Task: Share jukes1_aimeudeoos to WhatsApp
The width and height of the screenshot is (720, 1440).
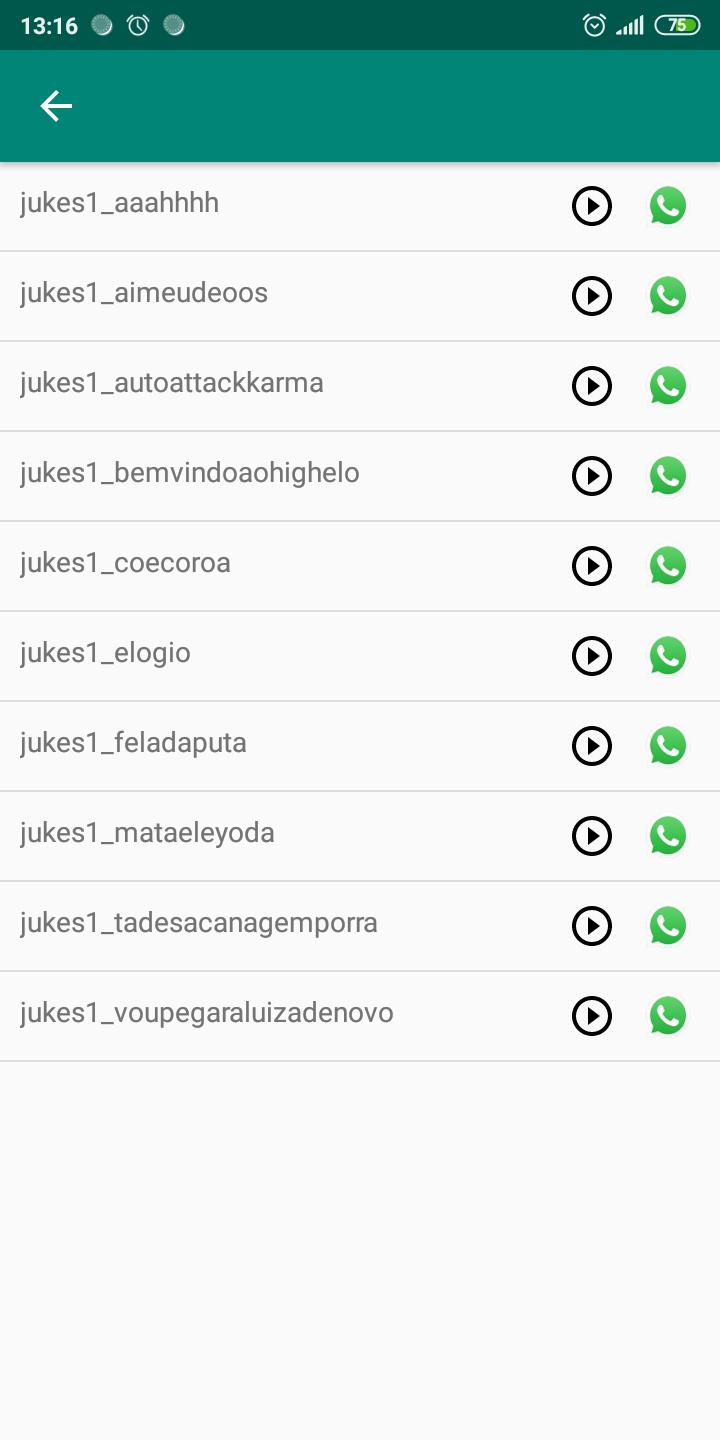Action: (668, 296)
